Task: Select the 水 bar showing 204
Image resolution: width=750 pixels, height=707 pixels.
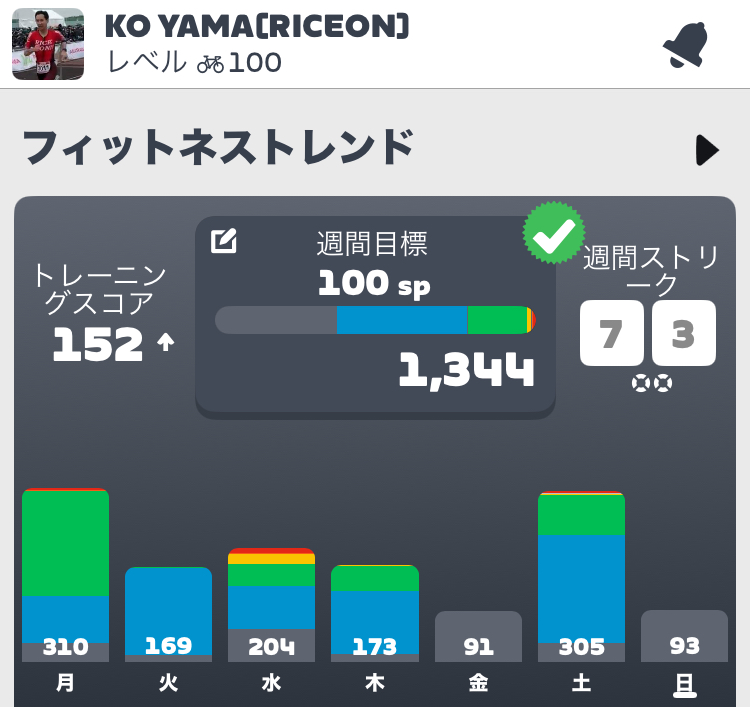Action: tap(271, 605)
